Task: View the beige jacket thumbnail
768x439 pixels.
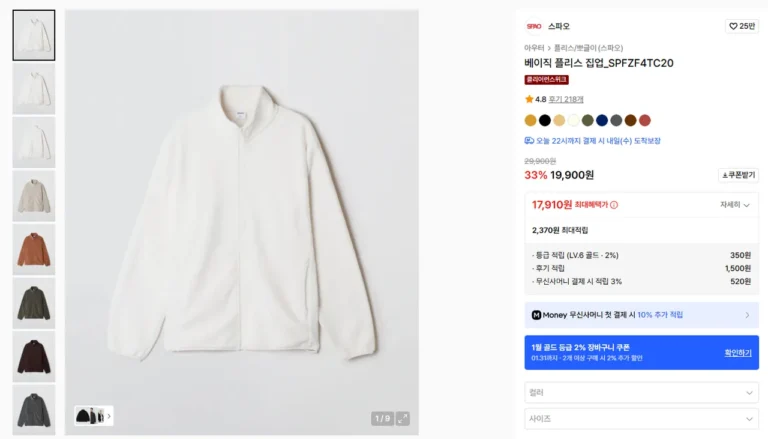Action: click(x=34, y=196)
